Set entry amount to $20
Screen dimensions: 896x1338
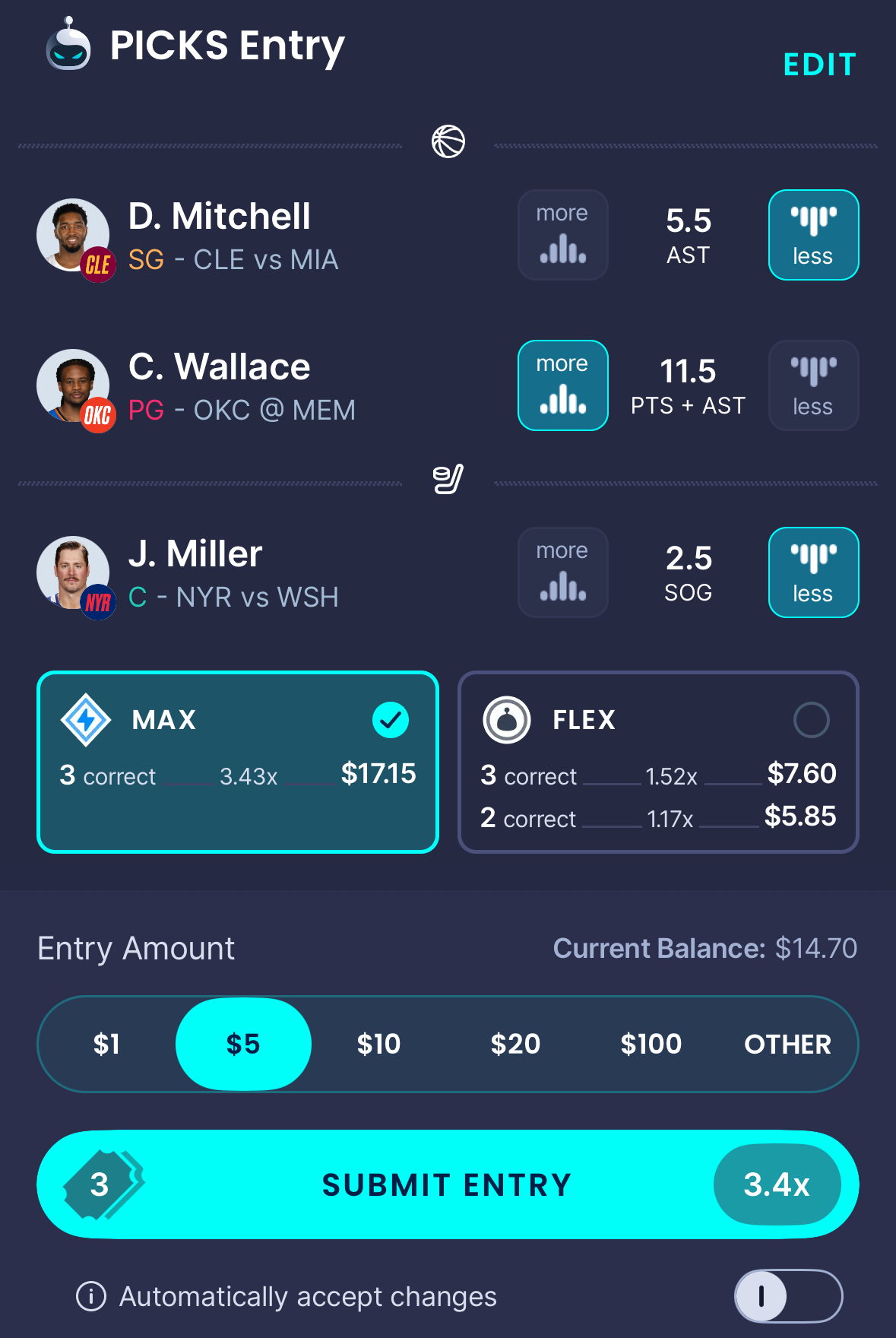[x=515, y=1044]
